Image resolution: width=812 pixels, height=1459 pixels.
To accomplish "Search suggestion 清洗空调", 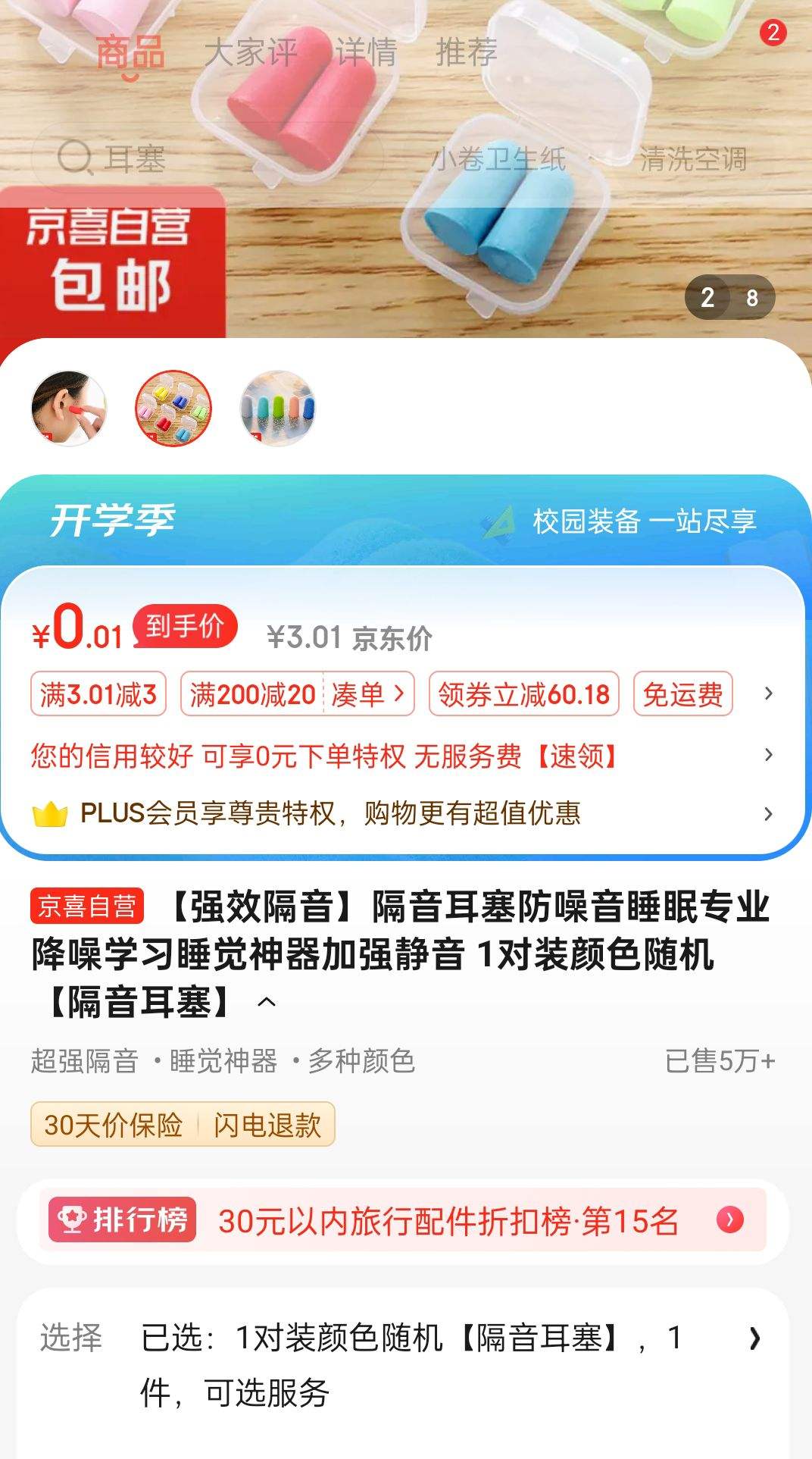I will pos(693,159).
